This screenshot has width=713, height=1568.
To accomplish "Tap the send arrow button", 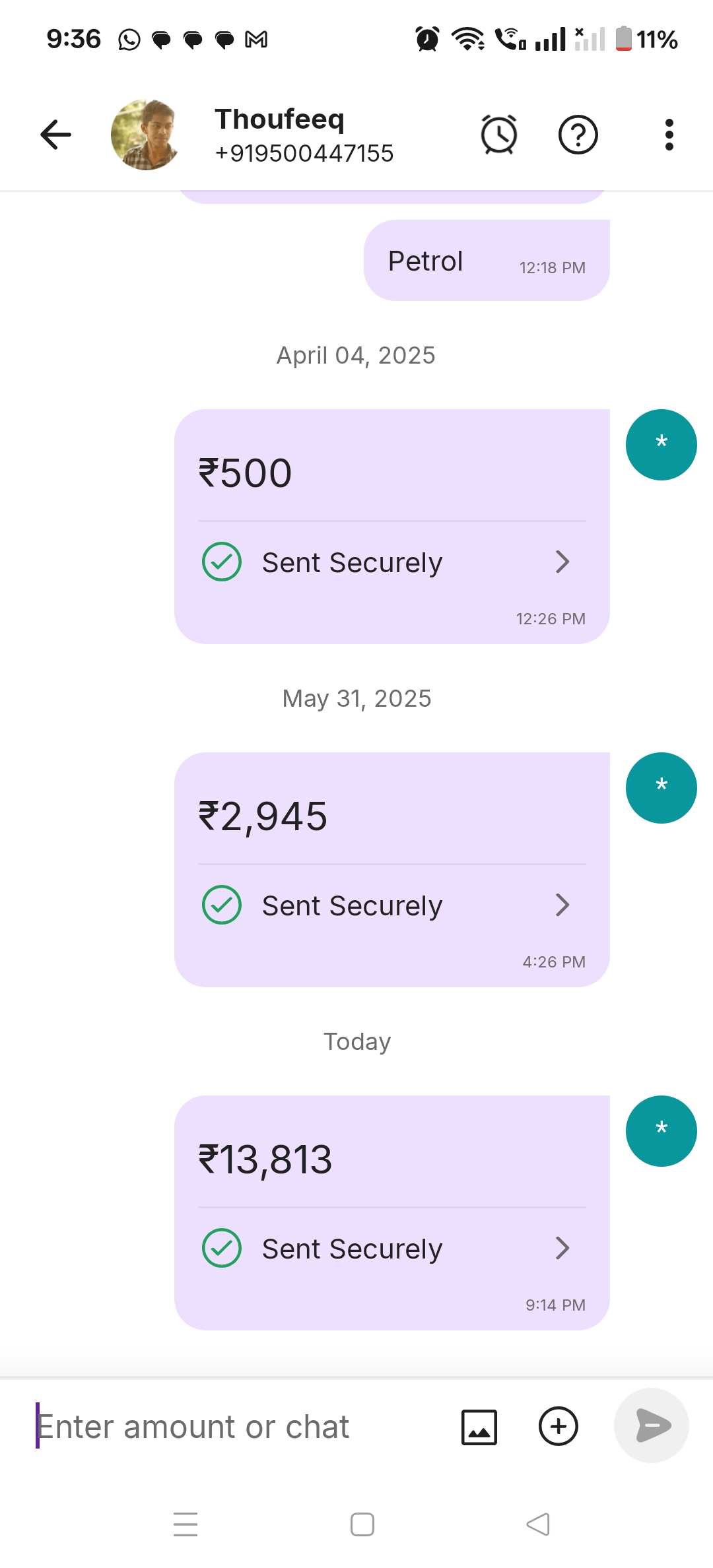I will coord(652,1425).
